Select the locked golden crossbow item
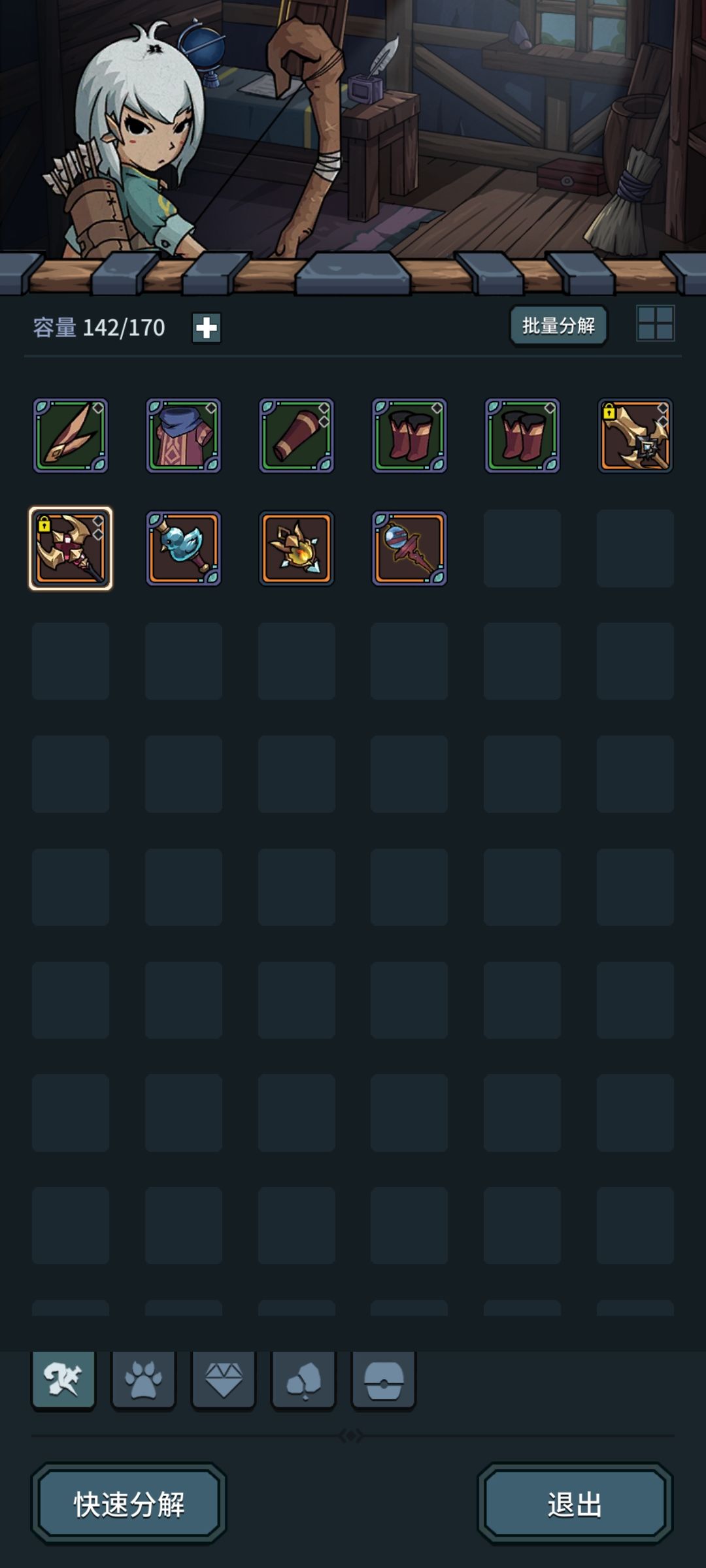 (x=635, y=436)
